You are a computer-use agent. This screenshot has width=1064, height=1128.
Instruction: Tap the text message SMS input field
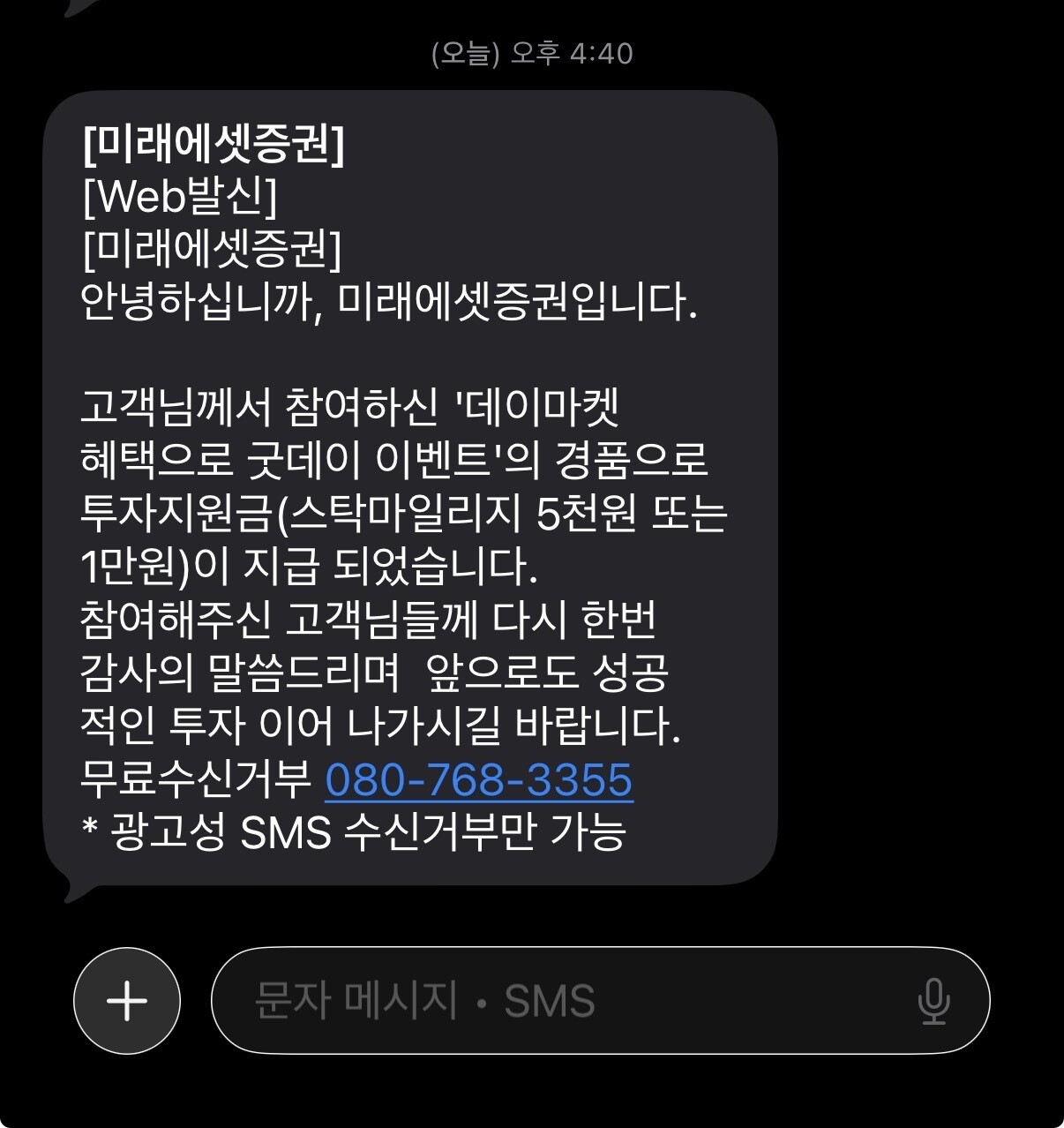click(x=600, y=1001)
